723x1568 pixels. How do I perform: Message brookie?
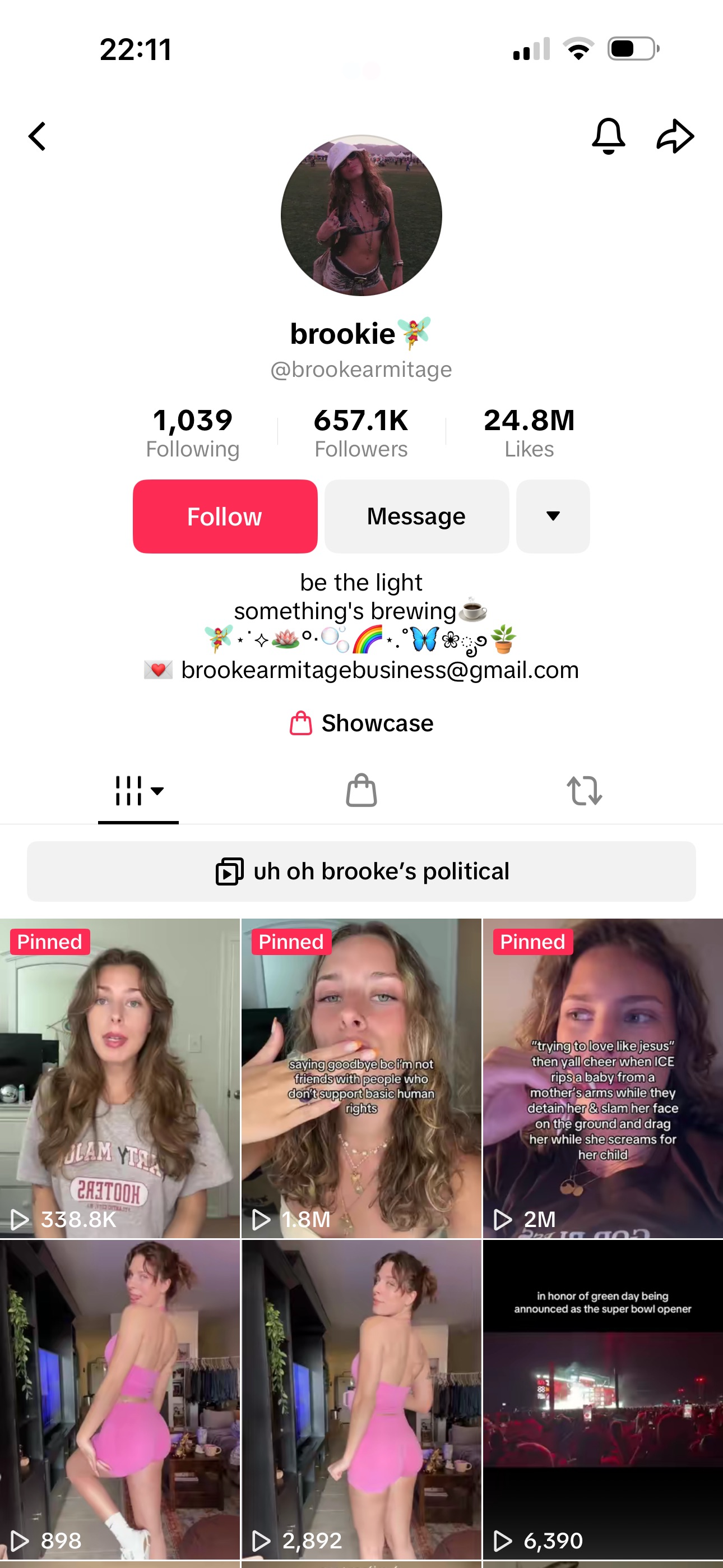click(x=416, y=516)
